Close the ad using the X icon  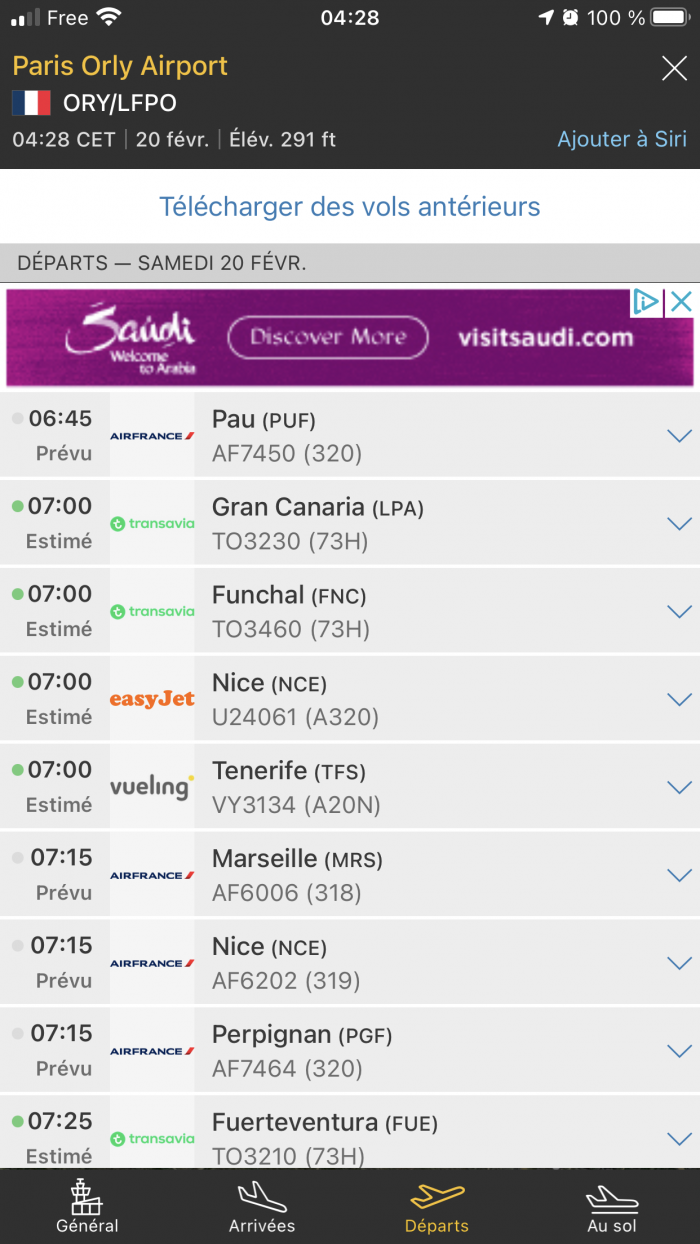tap(681, 302)
